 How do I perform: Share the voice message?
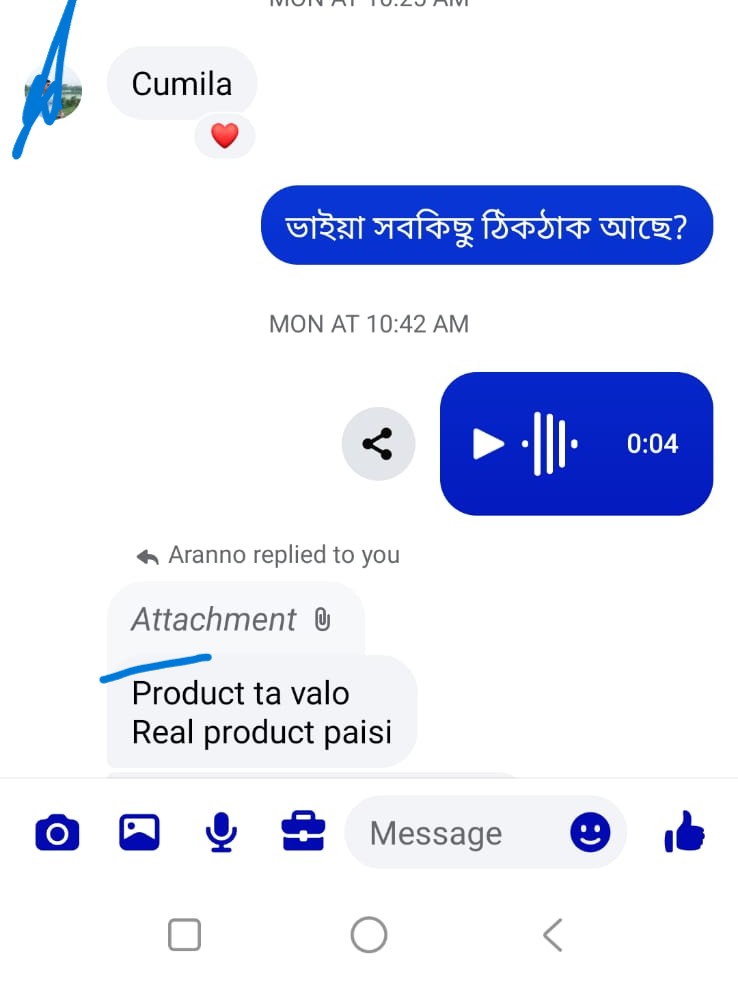[377, 443]
